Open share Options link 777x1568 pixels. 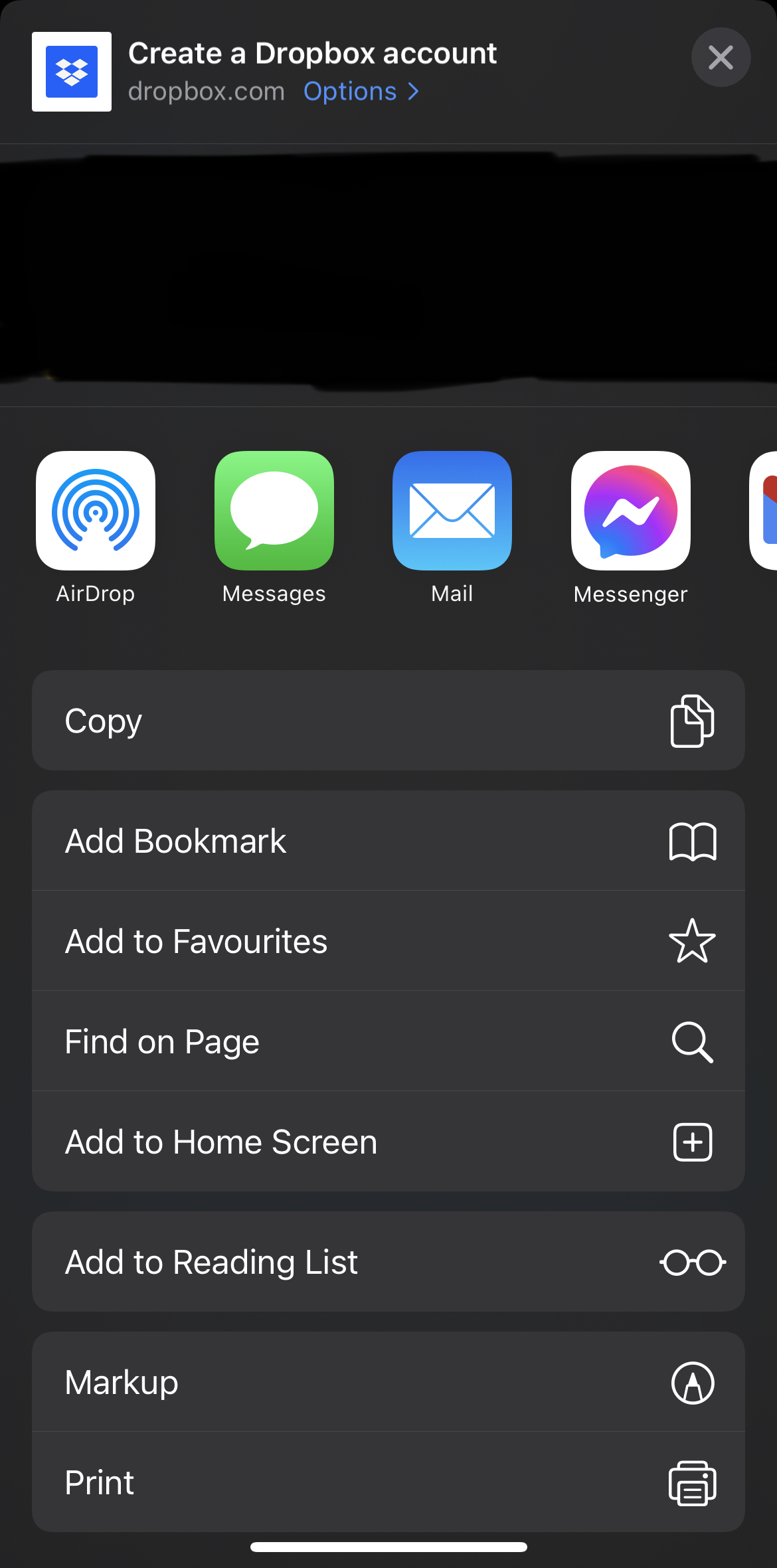(x=361, y=92)
